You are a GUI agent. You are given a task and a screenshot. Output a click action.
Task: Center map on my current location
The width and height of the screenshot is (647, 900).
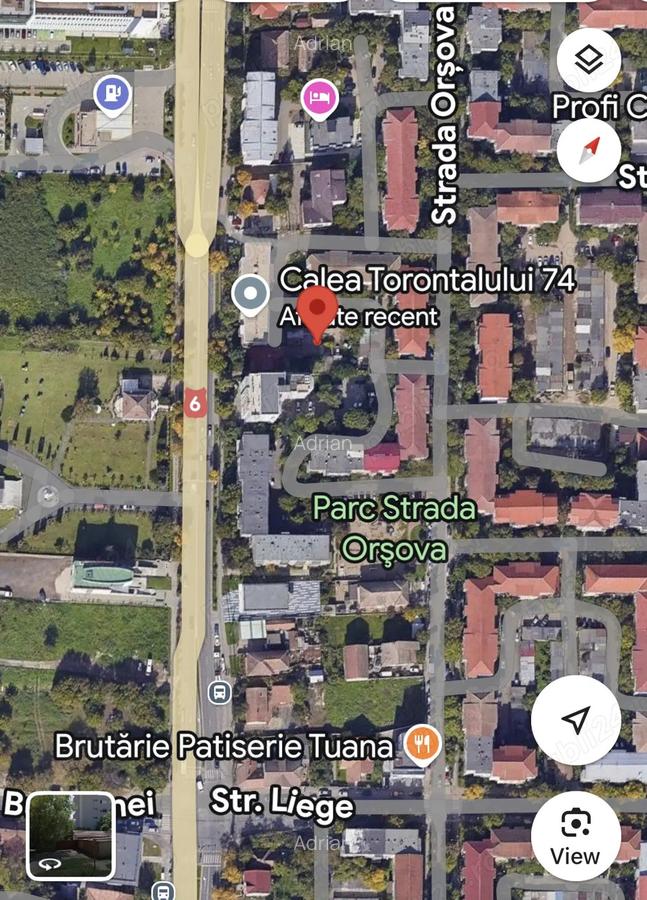[x=575, y=718]
